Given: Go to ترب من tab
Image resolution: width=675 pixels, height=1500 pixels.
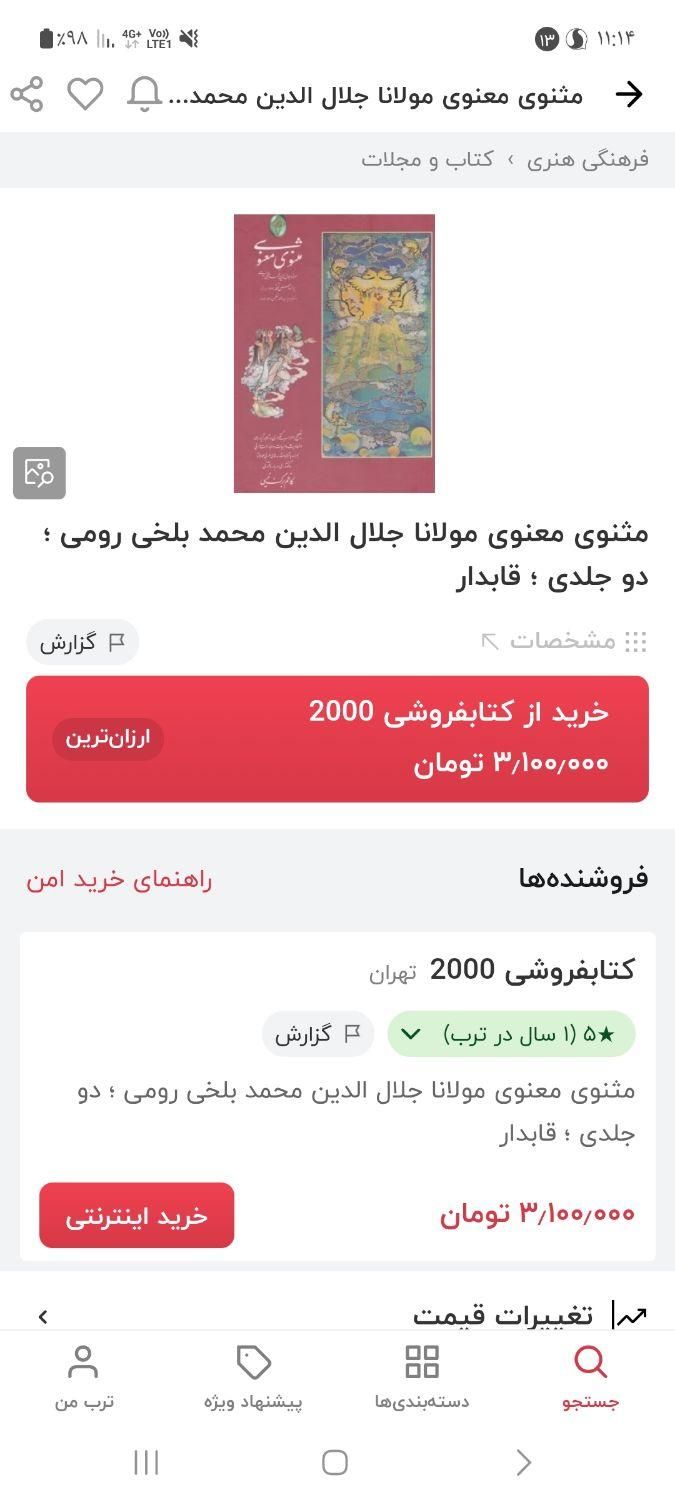Looking at the screenshot, I should (84, 1377).
